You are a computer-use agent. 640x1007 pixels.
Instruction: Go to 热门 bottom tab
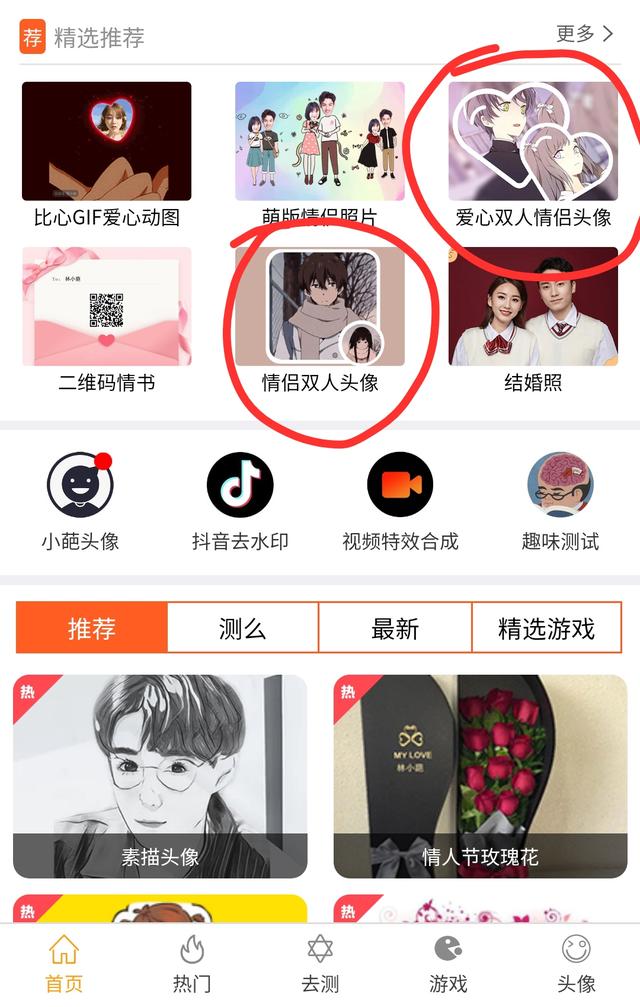pos(192,964)
